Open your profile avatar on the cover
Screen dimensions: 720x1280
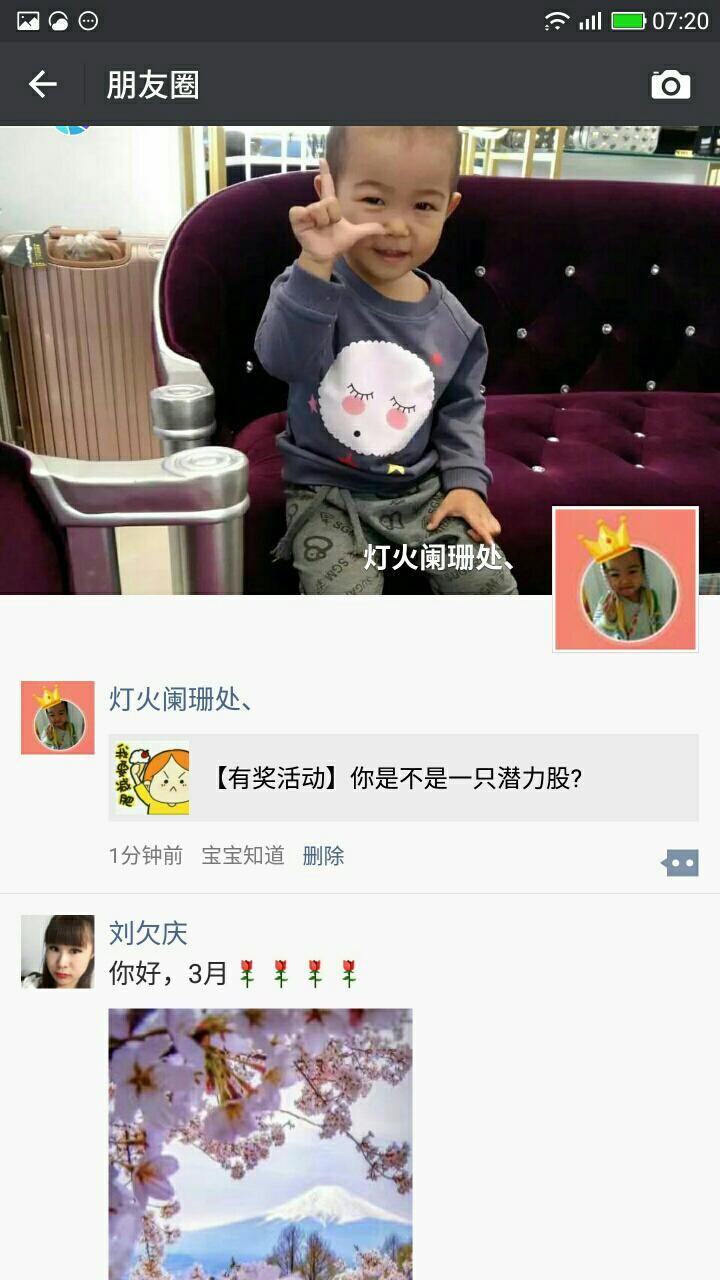pos(626,579)
